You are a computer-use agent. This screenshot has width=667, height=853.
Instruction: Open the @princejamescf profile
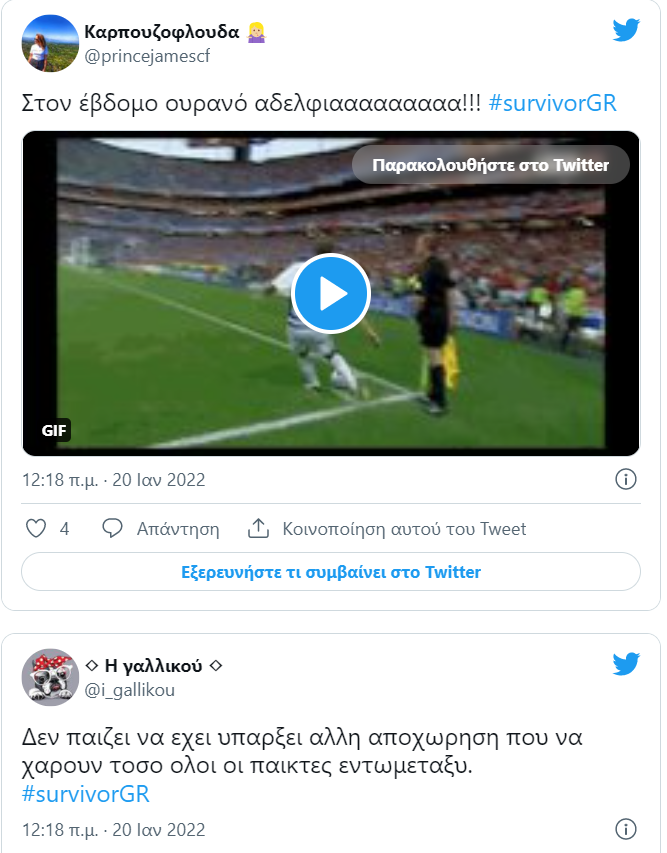coord(147,56)
